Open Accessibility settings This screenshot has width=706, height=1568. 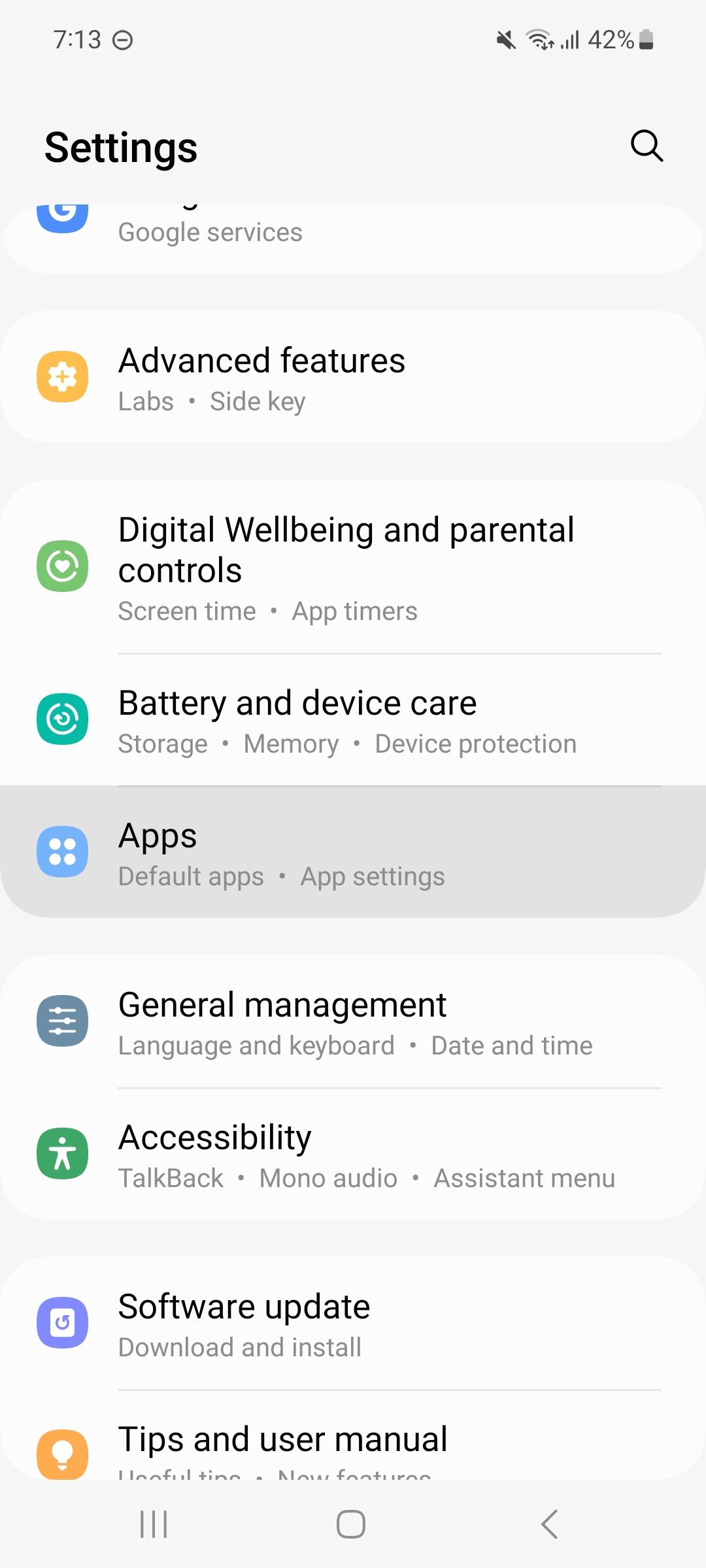point(353,1153)
